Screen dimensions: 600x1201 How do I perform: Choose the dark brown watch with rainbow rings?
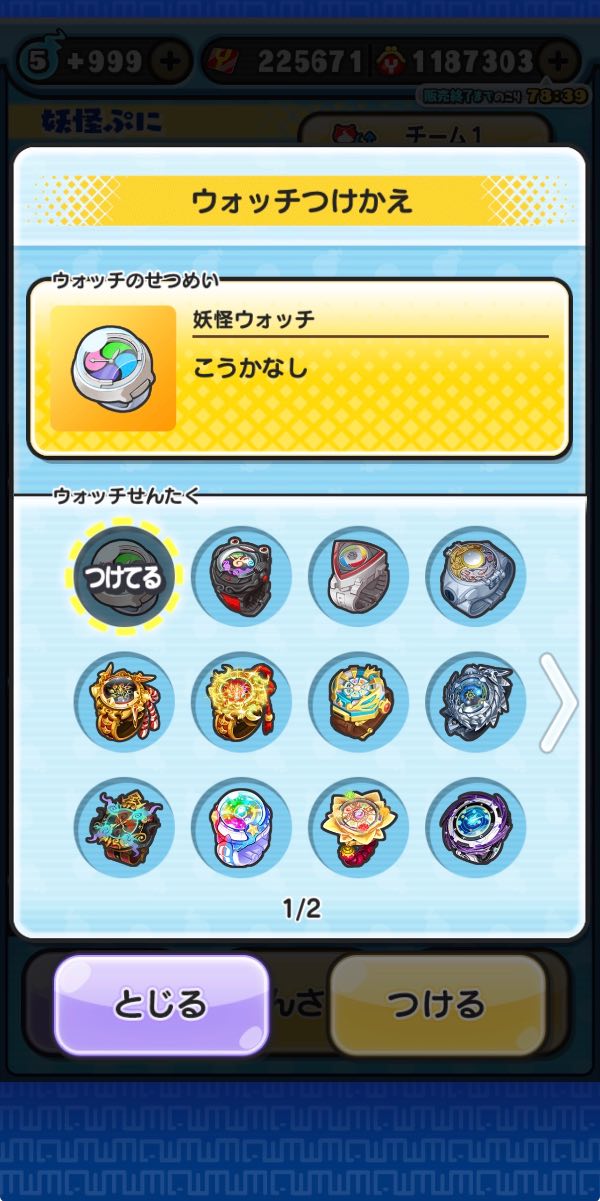[124, 828]
